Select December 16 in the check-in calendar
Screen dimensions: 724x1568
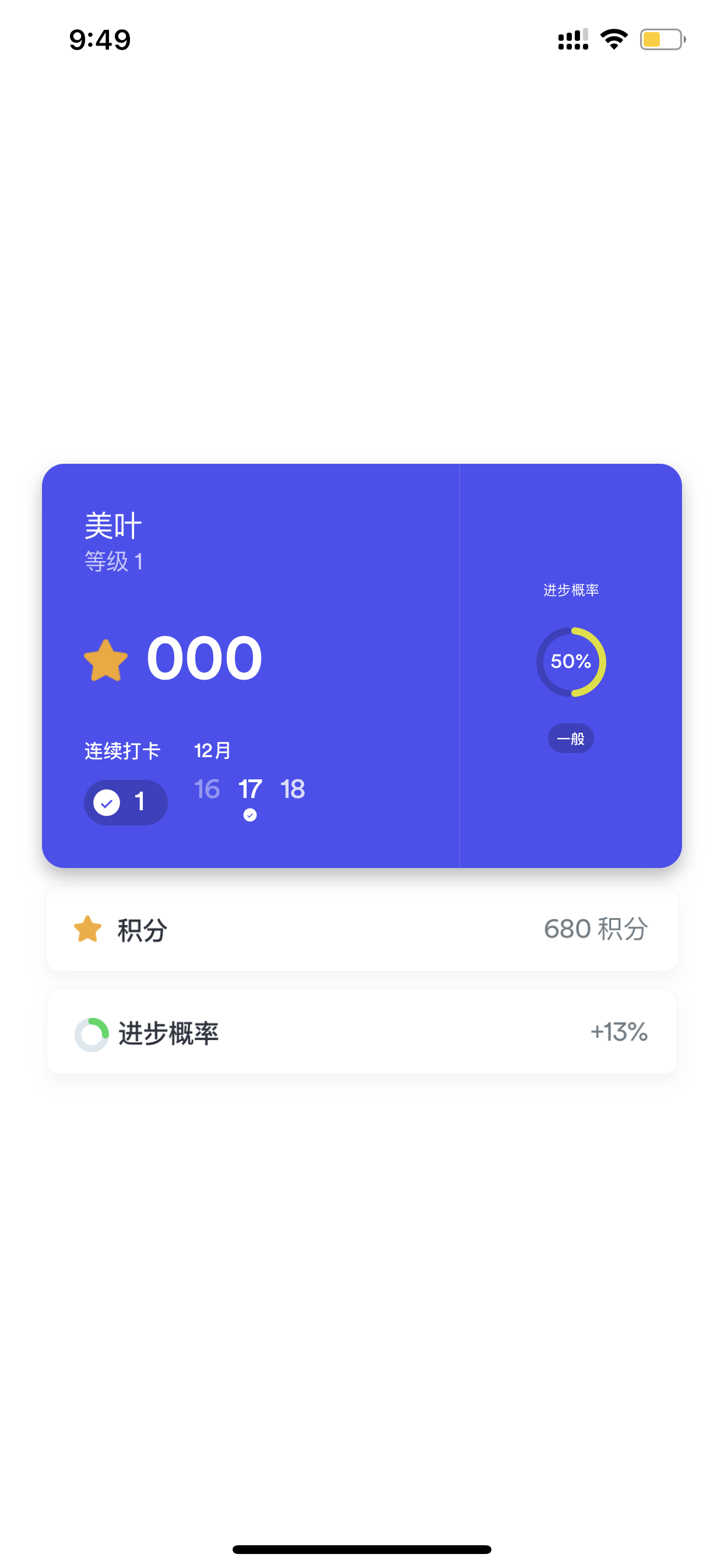207,789
